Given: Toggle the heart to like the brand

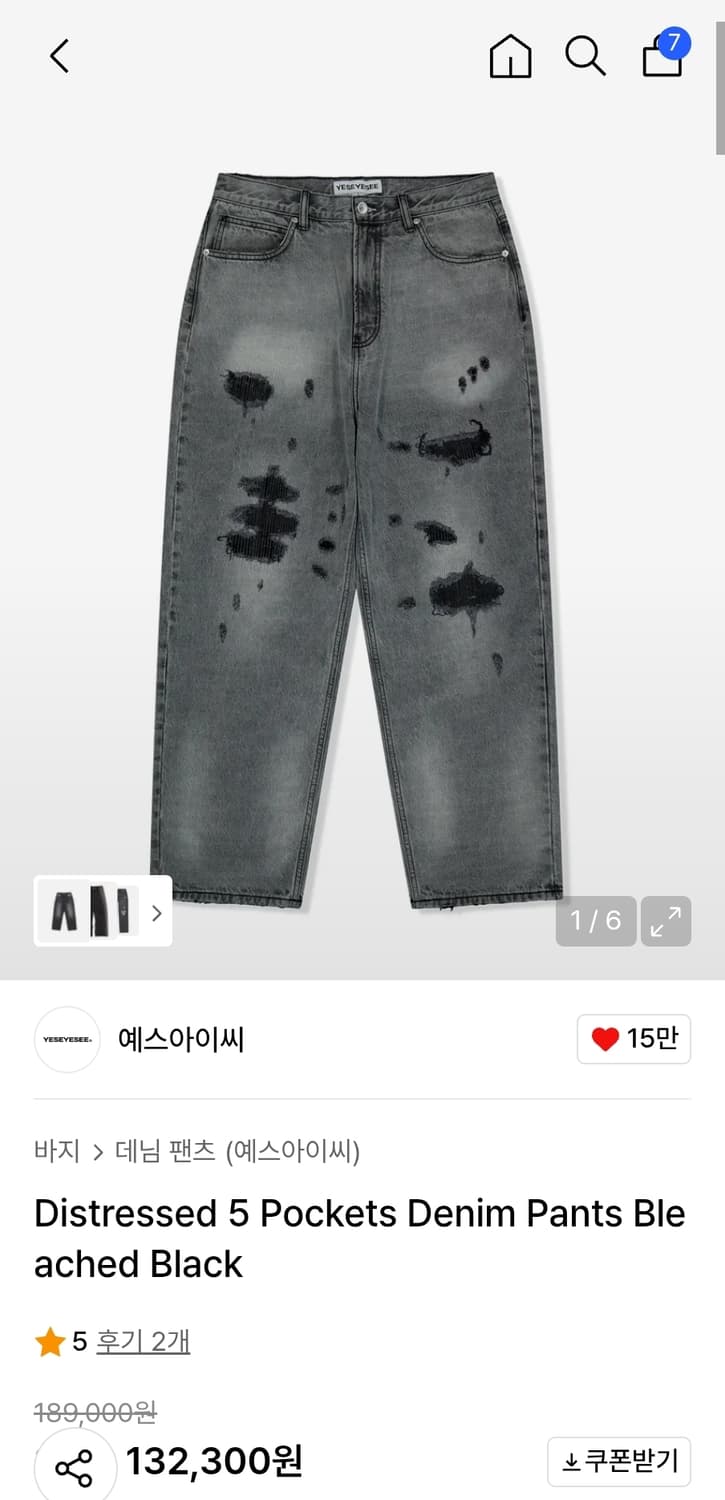Looking at the screenshot, I should [x=633, y=1039].
